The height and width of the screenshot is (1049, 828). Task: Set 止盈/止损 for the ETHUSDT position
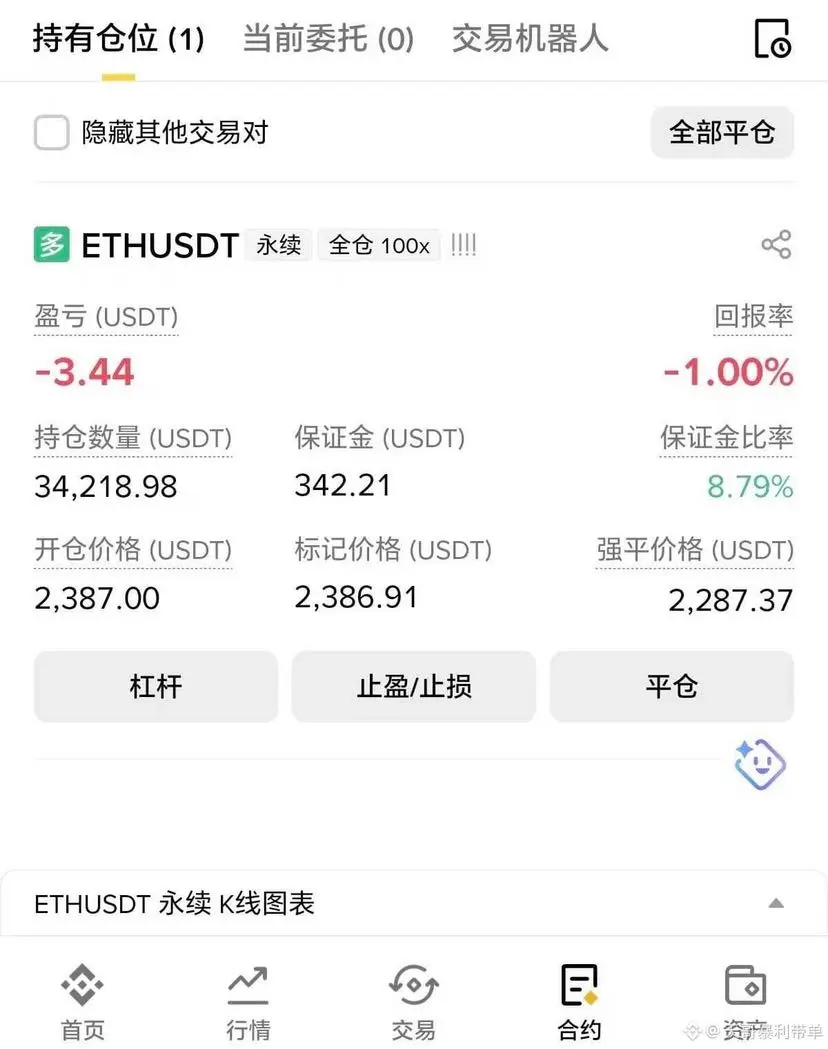click(x=414, y=687)
